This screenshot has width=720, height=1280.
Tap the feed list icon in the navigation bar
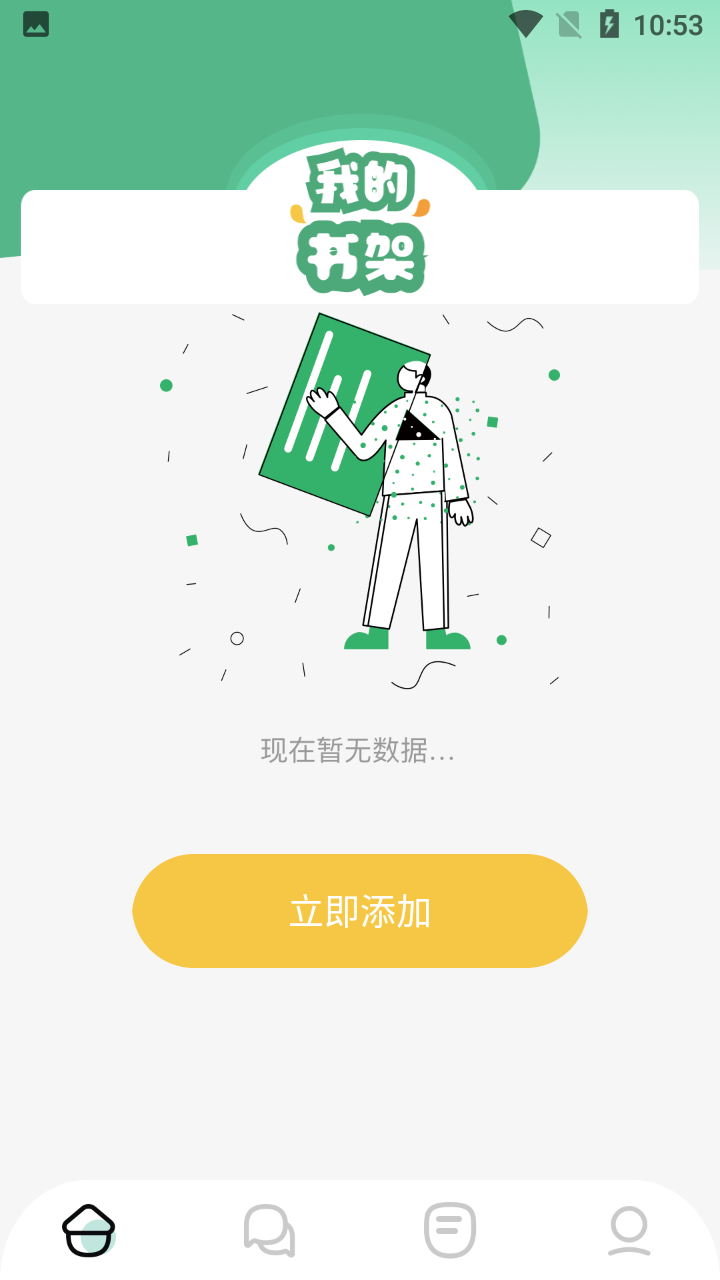pyautogui.click(x=450, y=1230)
